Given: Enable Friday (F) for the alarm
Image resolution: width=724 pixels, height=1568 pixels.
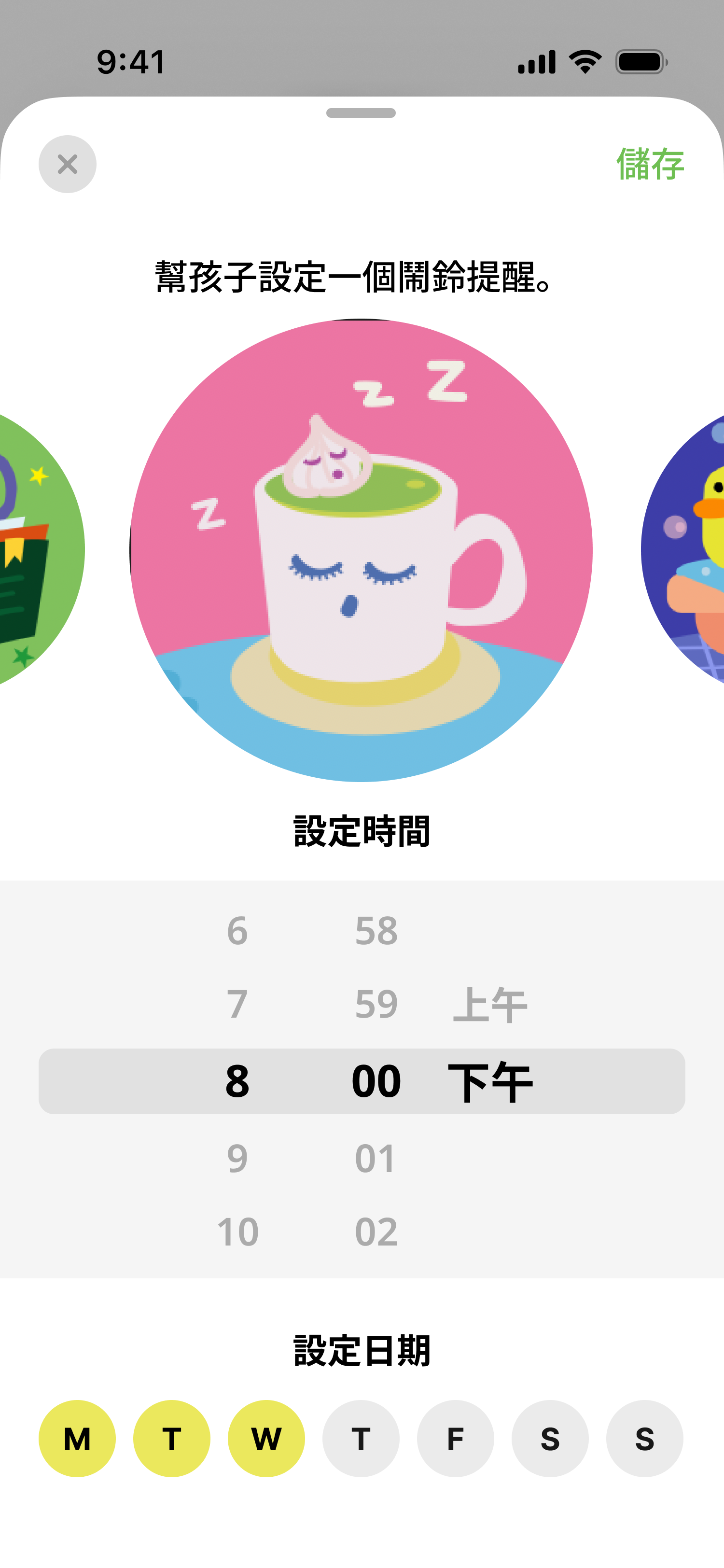Looking at the screenshot, I should coord(455,1438).
